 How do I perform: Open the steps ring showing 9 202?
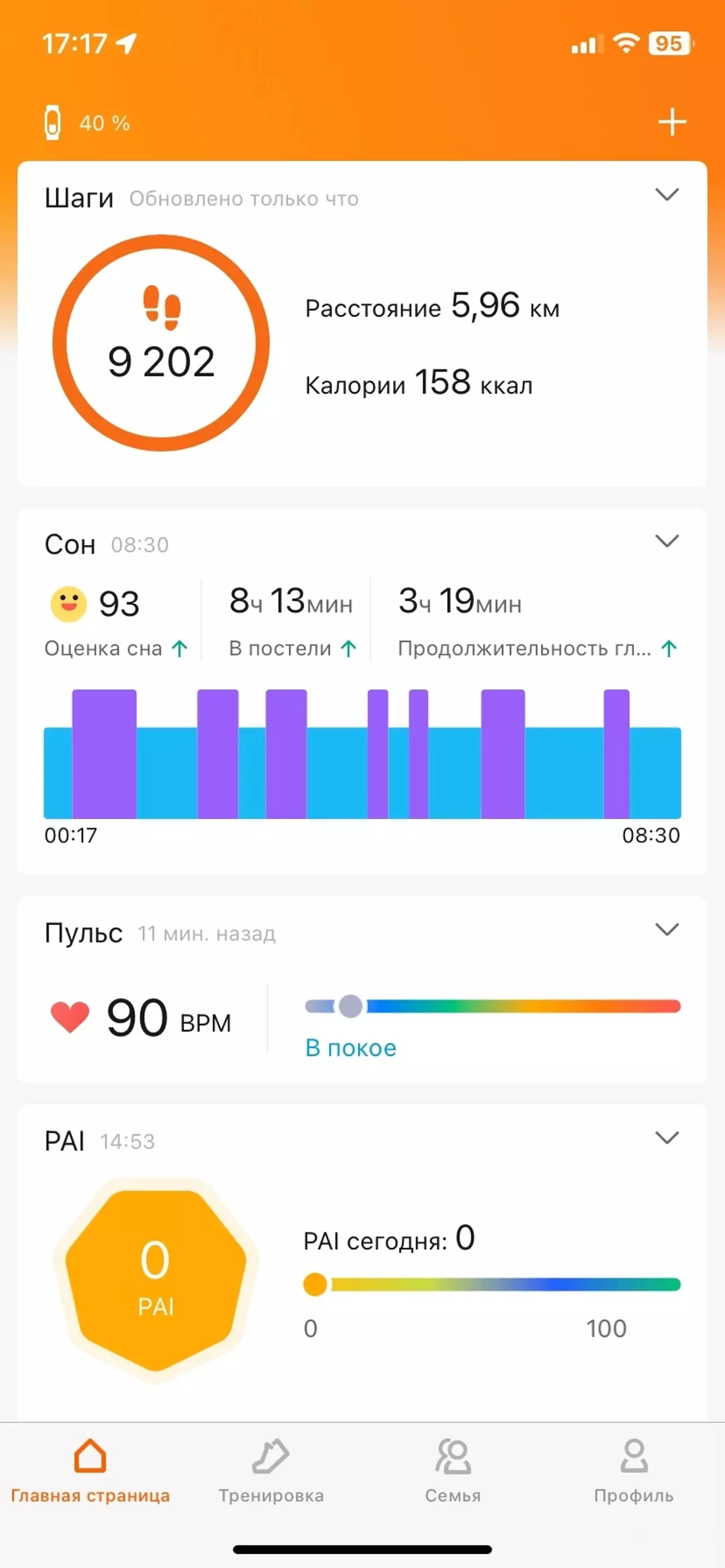point(161,343)
